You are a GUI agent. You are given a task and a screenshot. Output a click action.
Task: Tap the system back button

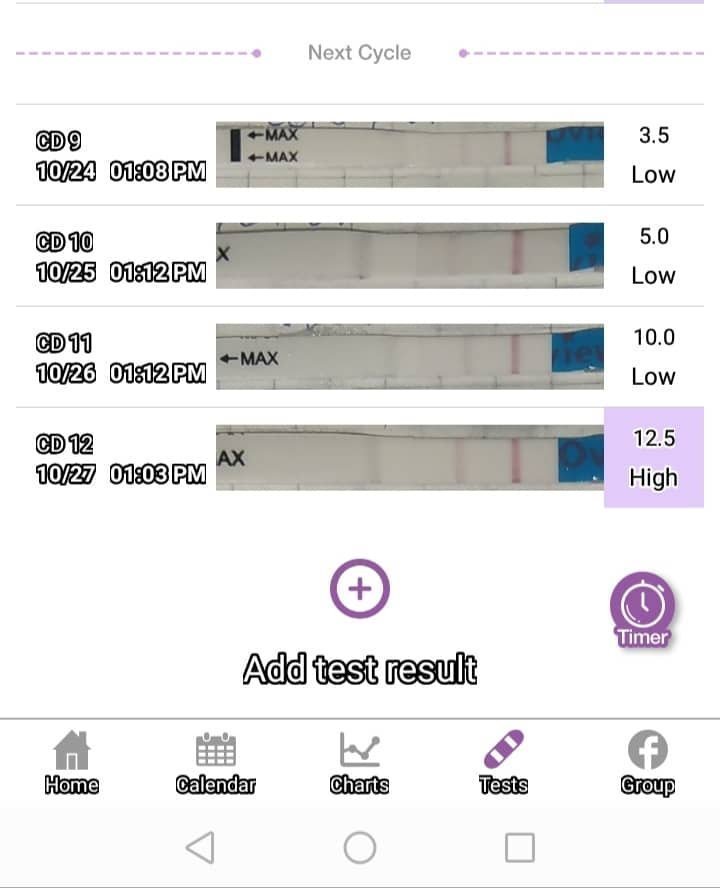(200, 848)
